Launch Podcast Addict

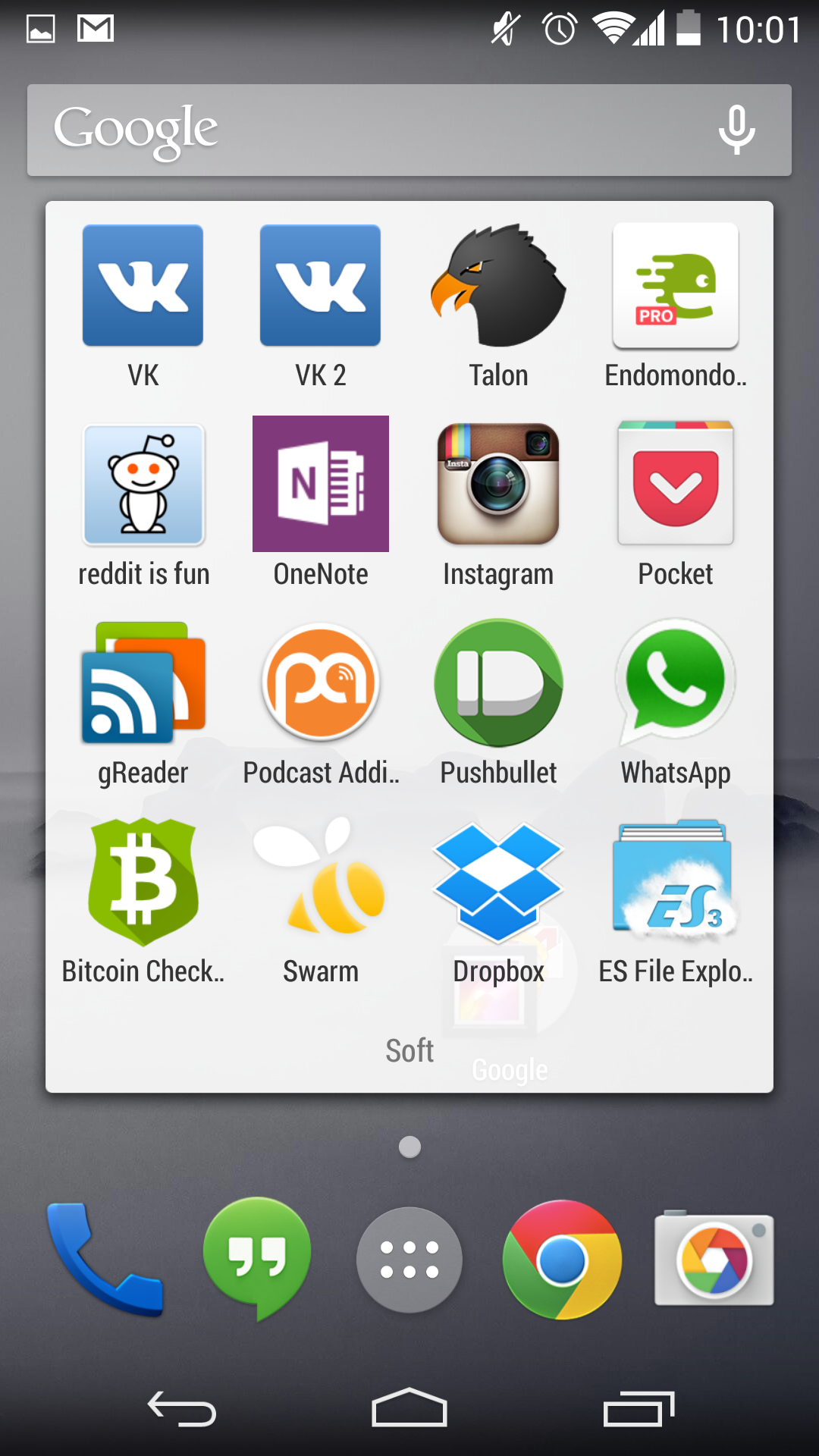(320, 682)
